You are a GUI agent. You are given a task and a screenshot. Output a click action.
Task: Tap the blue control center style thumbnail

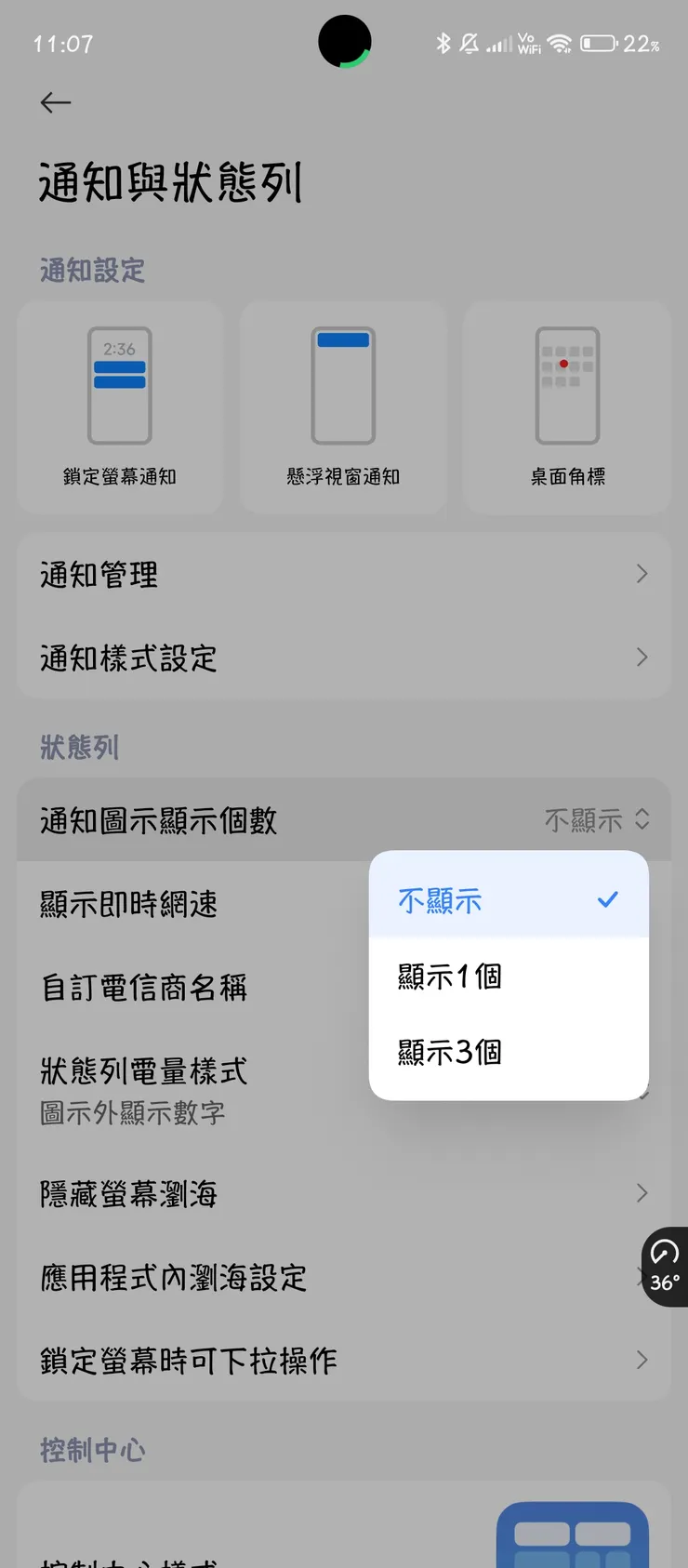point(573,1535)
